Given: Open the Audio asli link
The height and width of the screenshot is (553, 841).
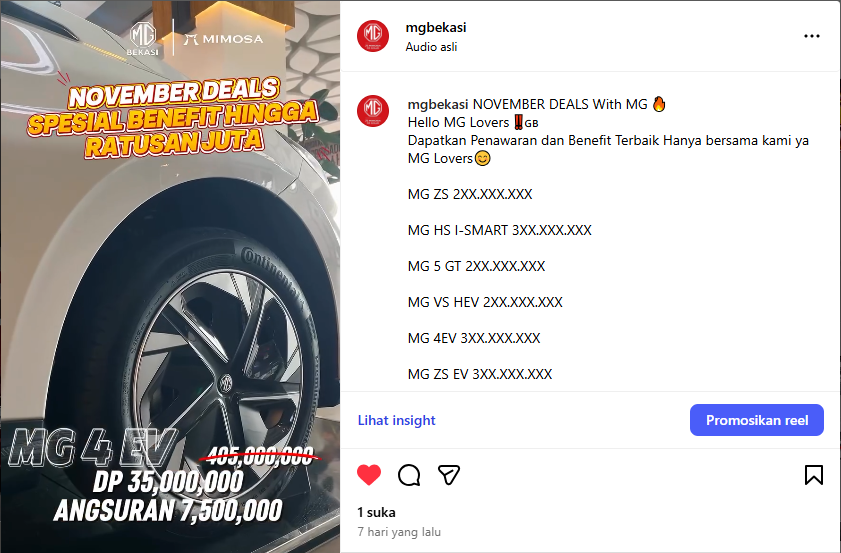Looking at the screenshot, I should pyautogui.click(x=432, y=47).
